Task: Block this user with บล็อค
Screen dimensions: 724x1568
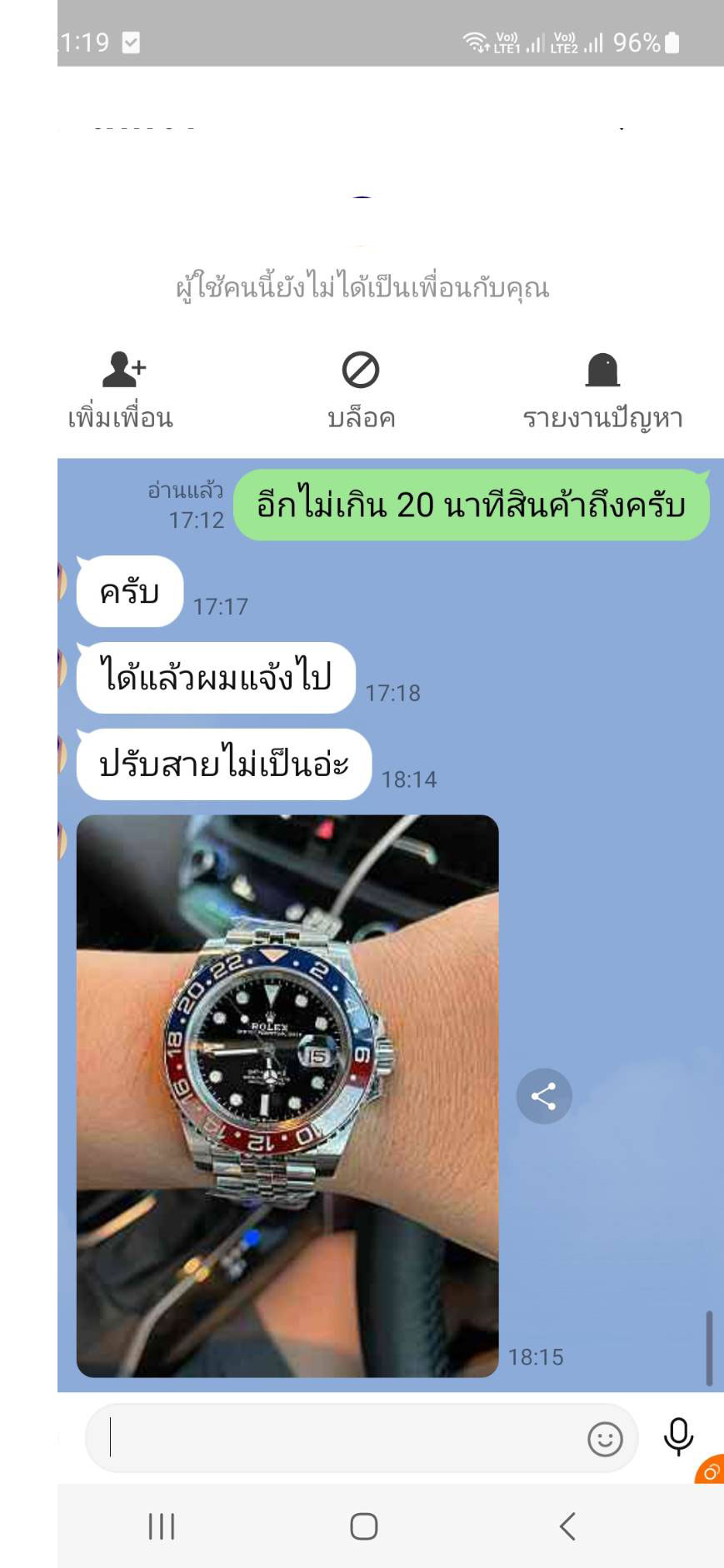Action: coord(361,391)
